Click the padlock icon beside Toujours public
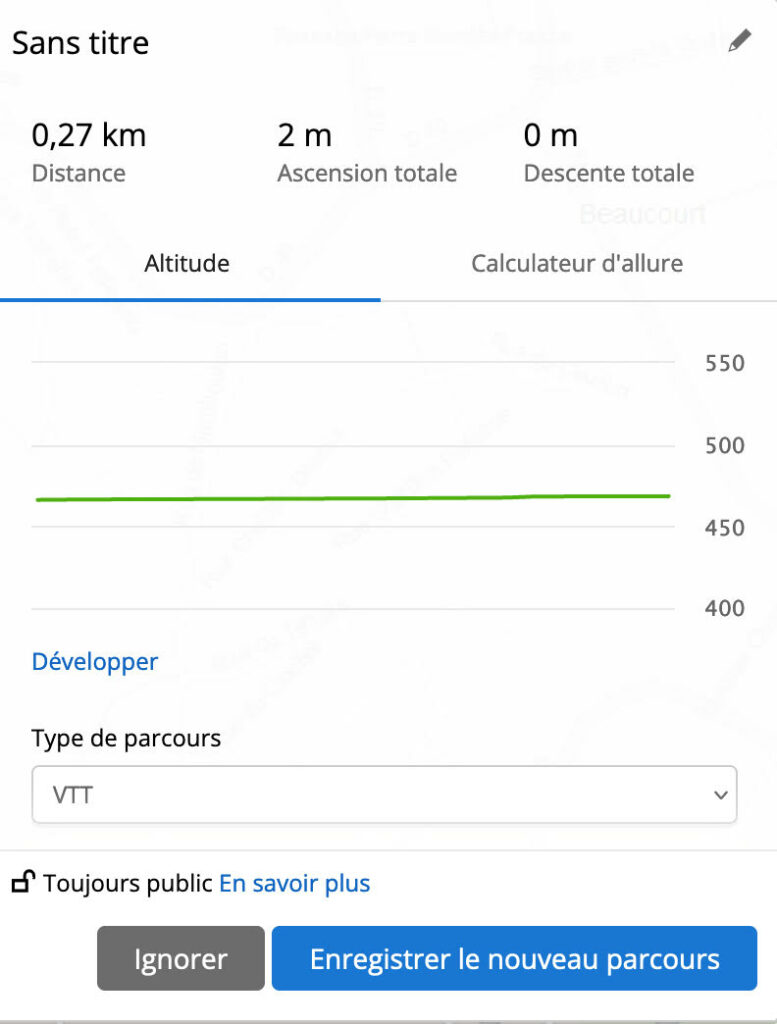 coord(20,883)
